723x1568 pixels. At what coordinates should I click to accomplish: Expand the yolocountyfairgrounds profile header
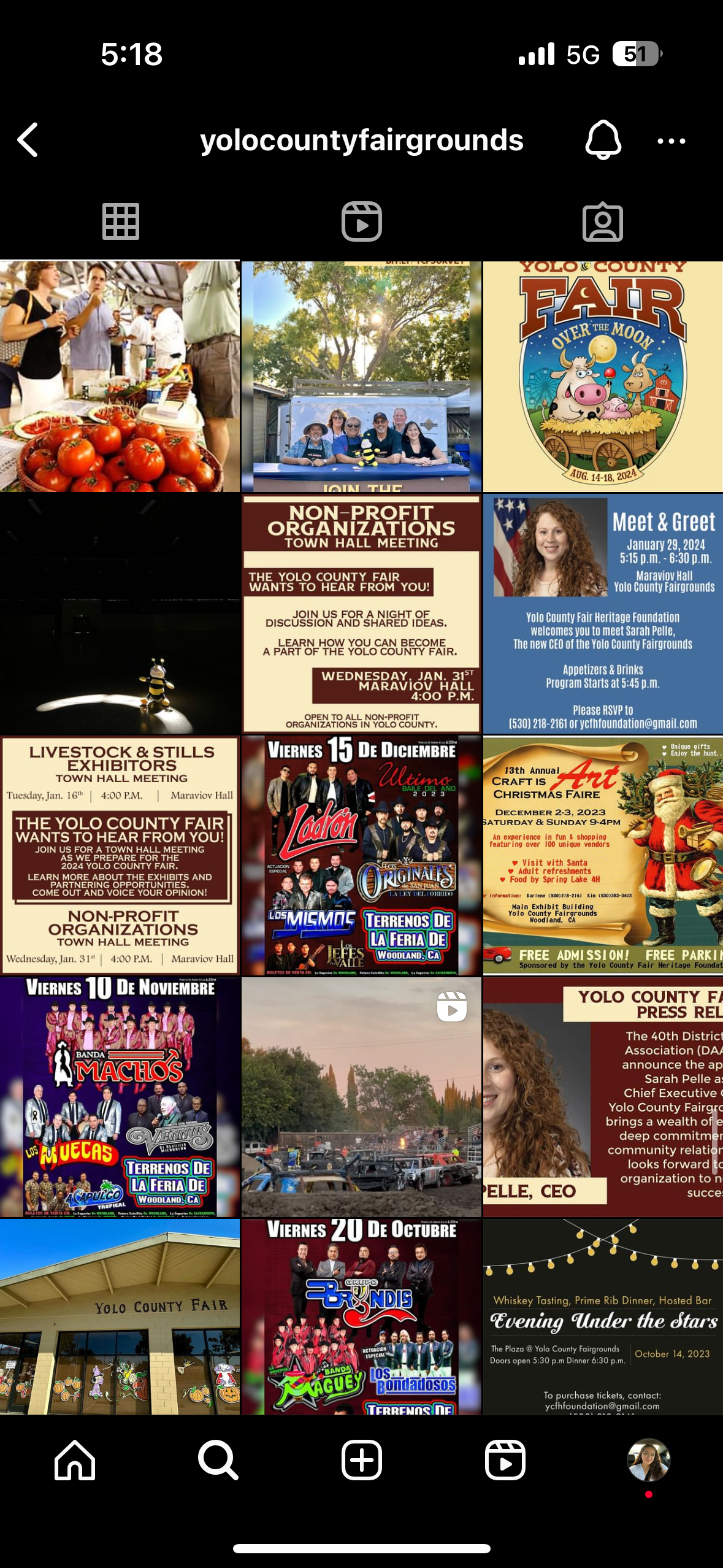point(361,140)
